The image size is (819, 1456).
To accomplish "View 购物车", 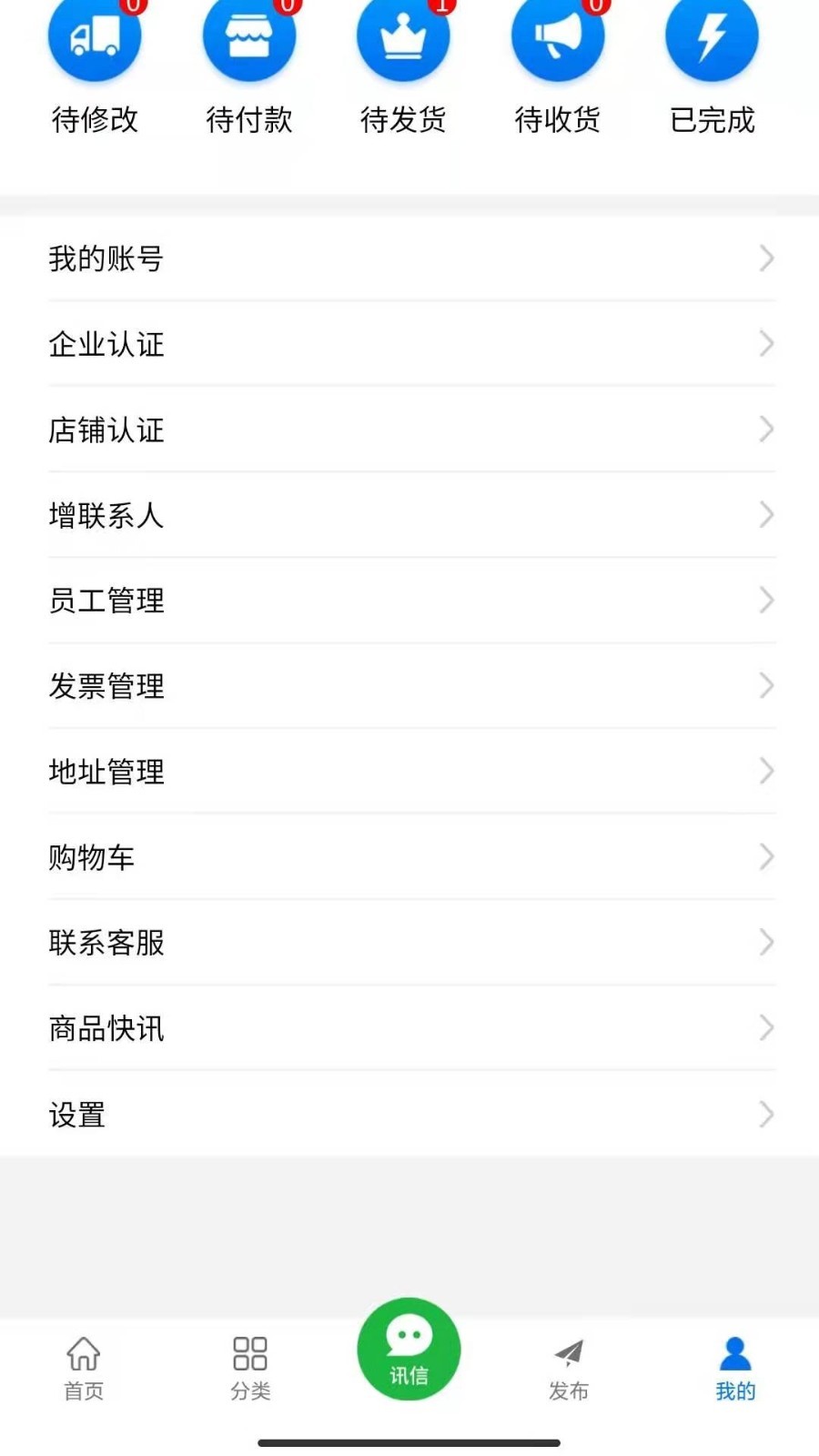I will 409,857.
